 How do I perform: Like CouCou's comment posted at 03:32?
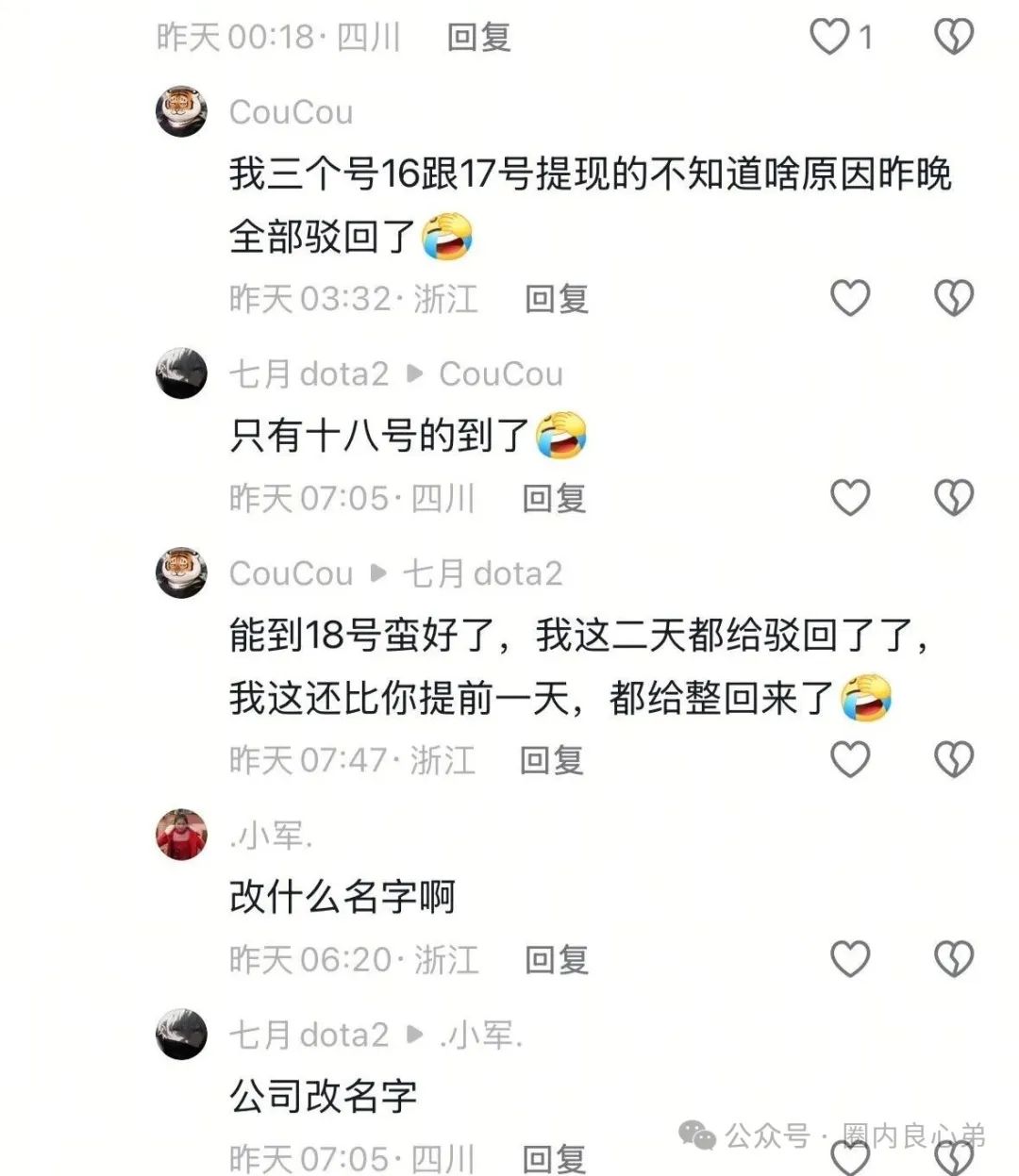coord(849,299)
